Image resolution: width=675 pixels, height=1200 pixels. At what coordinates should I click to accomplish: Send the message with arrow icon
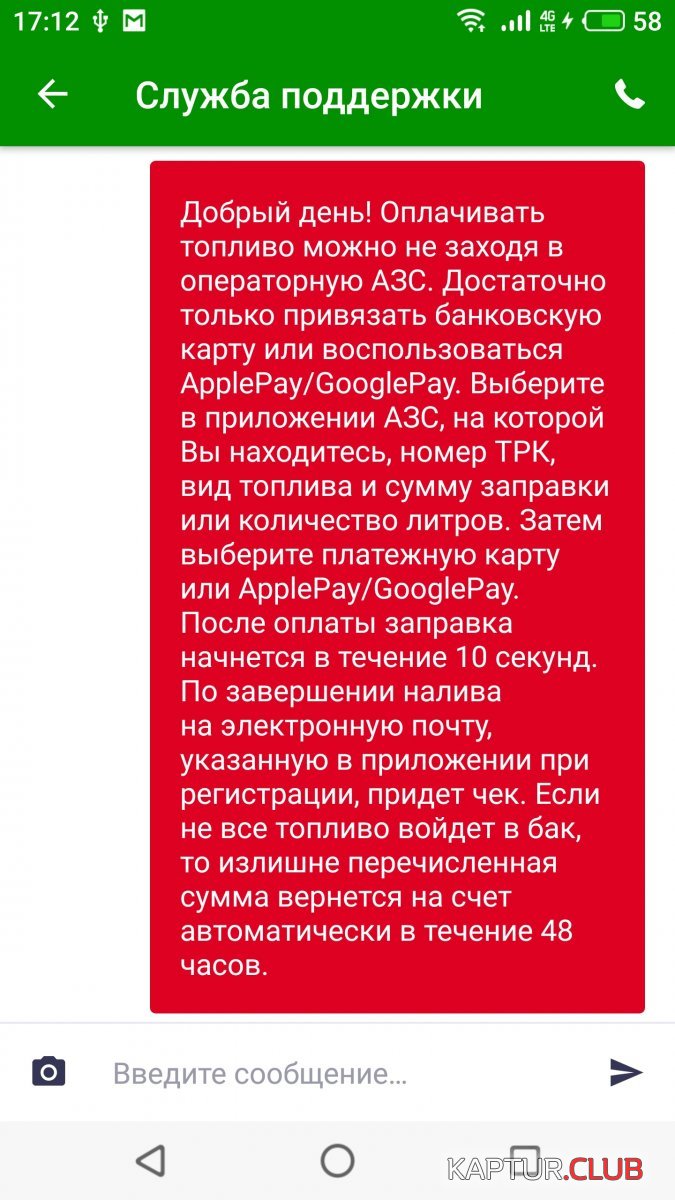626,1073
